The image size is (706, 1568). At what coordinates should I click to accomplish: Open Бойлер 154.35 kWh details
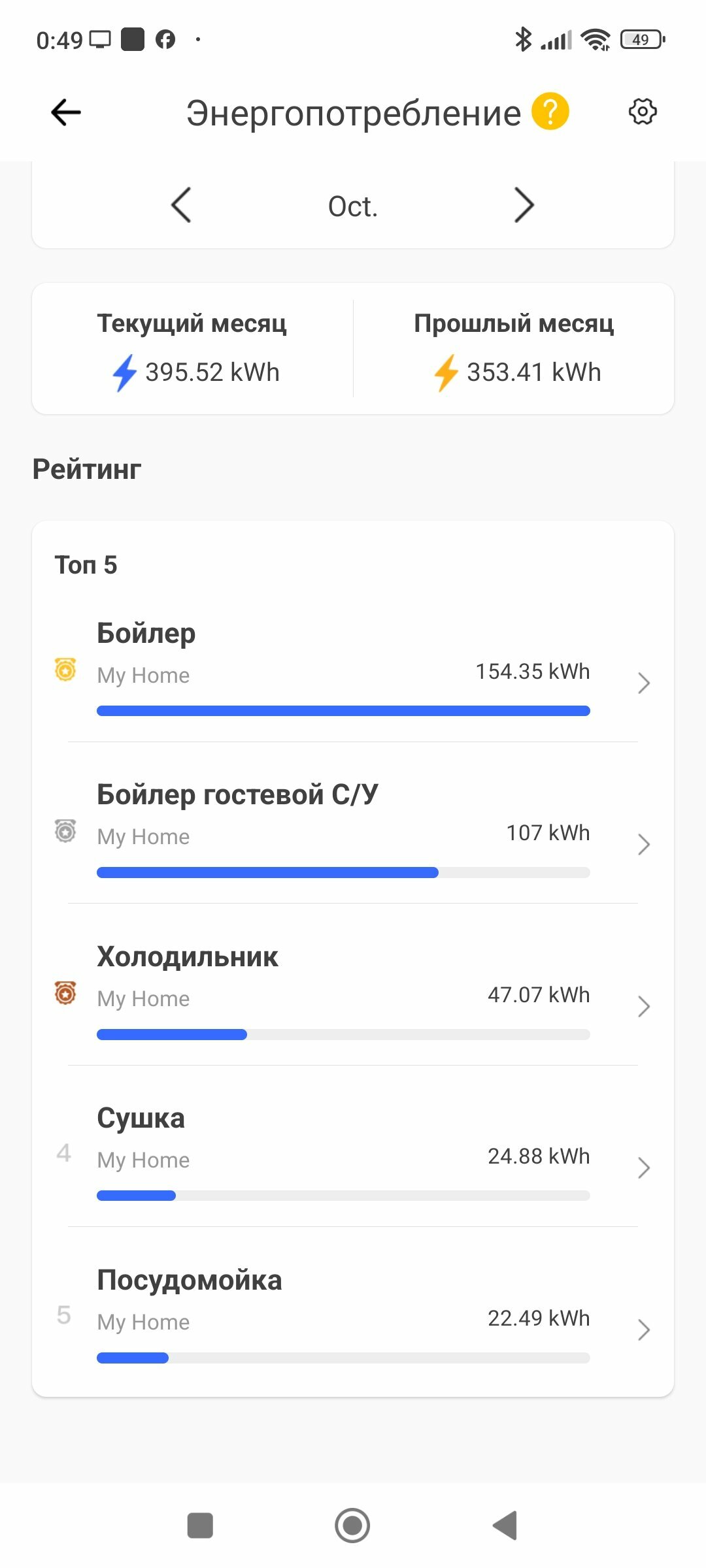pos(353,668)
